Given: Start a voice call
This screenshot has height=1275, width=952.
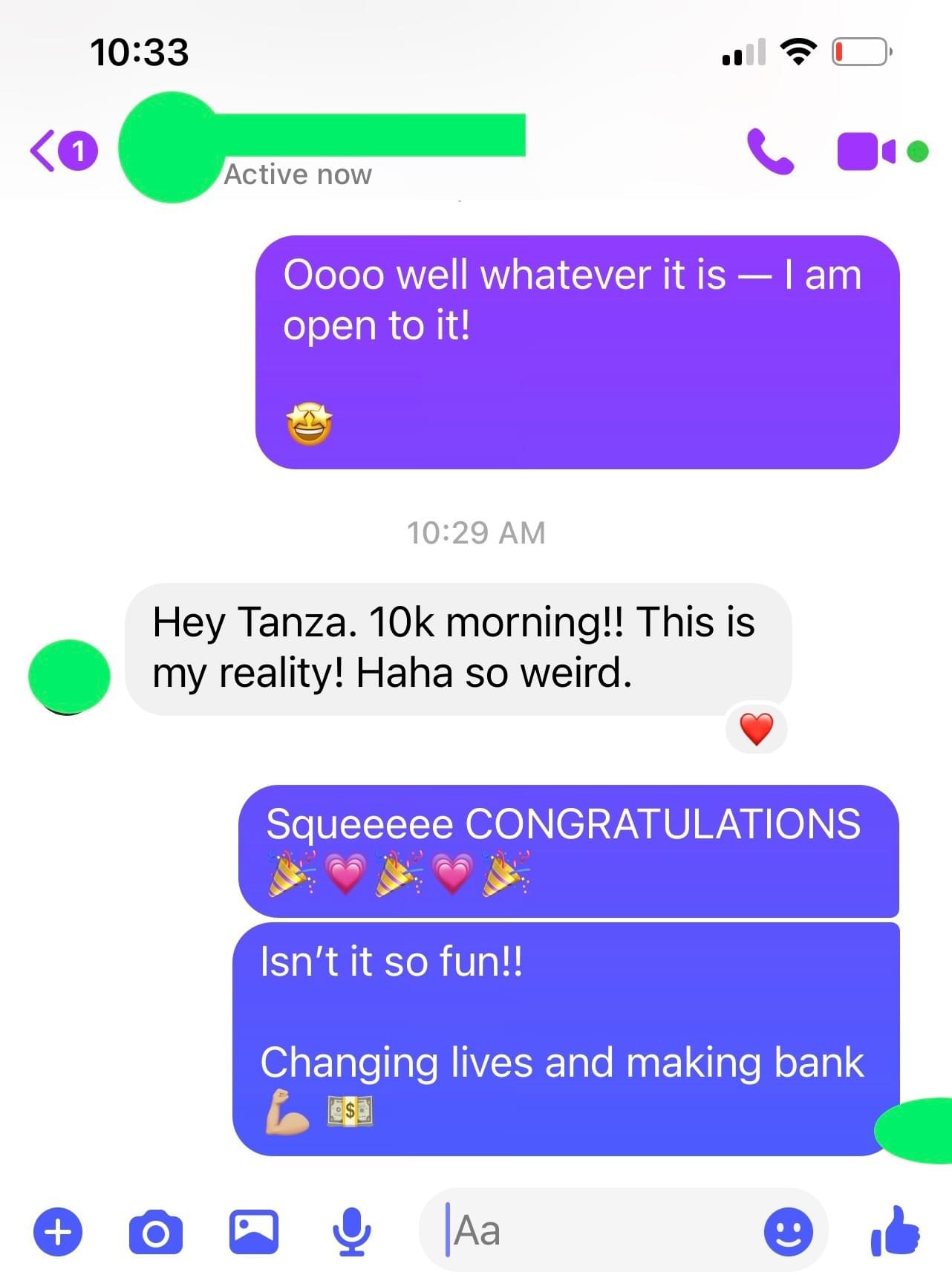Looking at the screenshot, I should [x=770, y=151].
